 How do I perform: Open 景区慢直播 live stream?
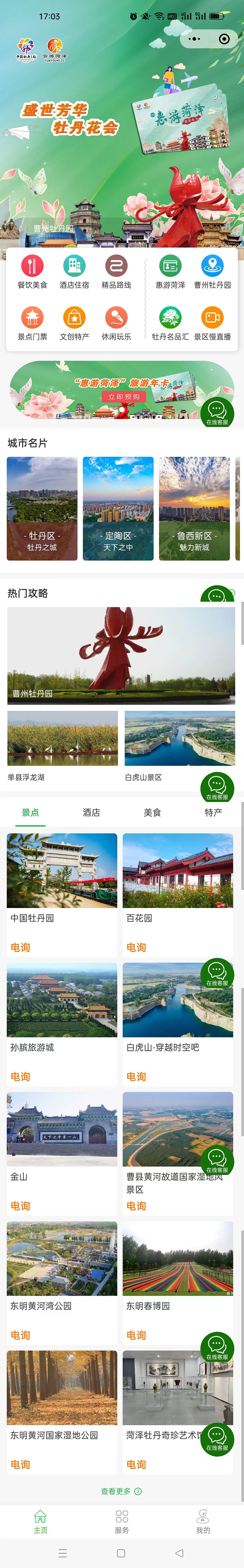tap(212, 323)
